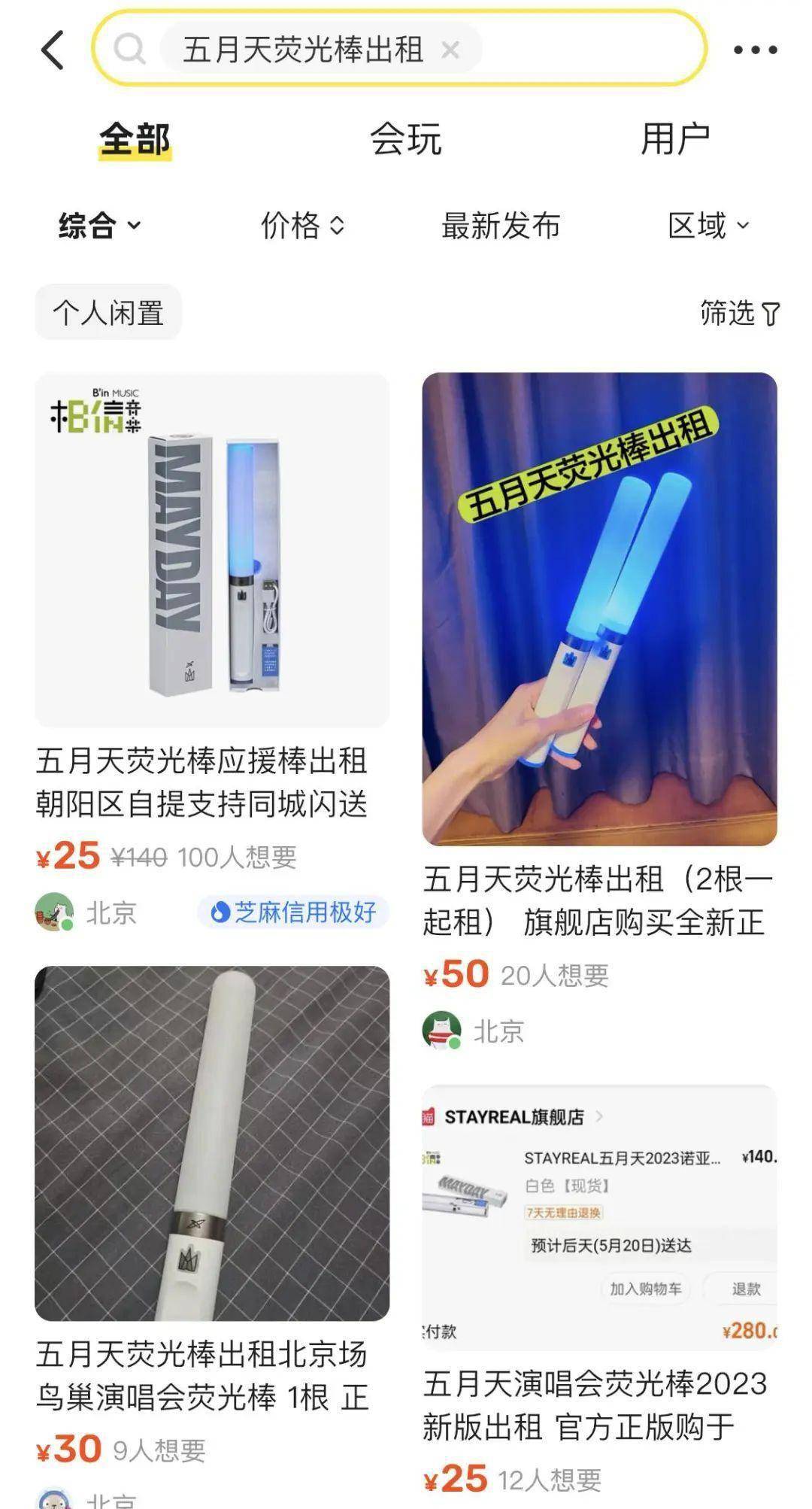Enable the 最新发布 sorting option
Screen dimensions: 812x1509
(502, 224)
